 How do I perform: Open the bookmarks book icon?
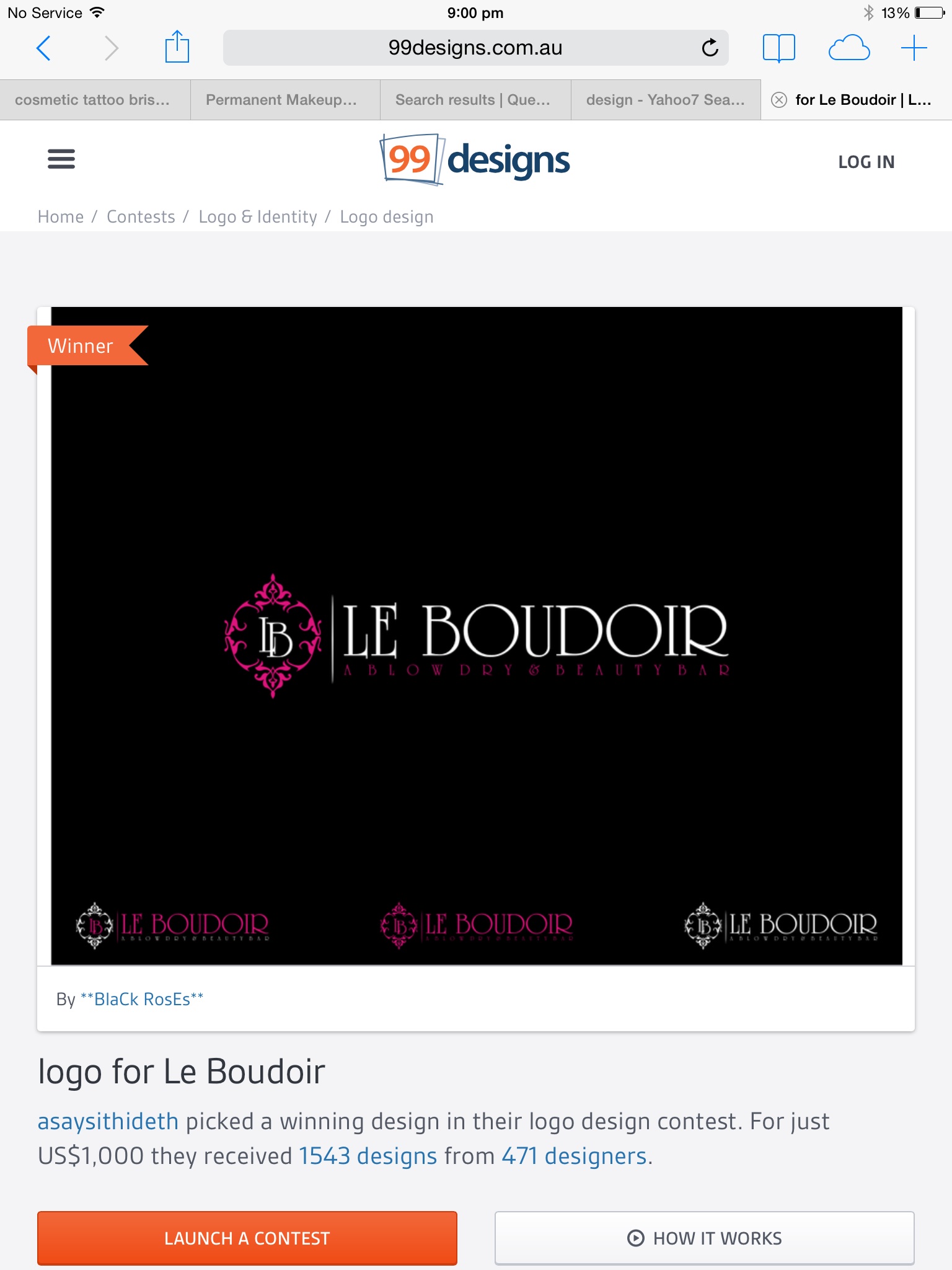click(x=778, y=48)
